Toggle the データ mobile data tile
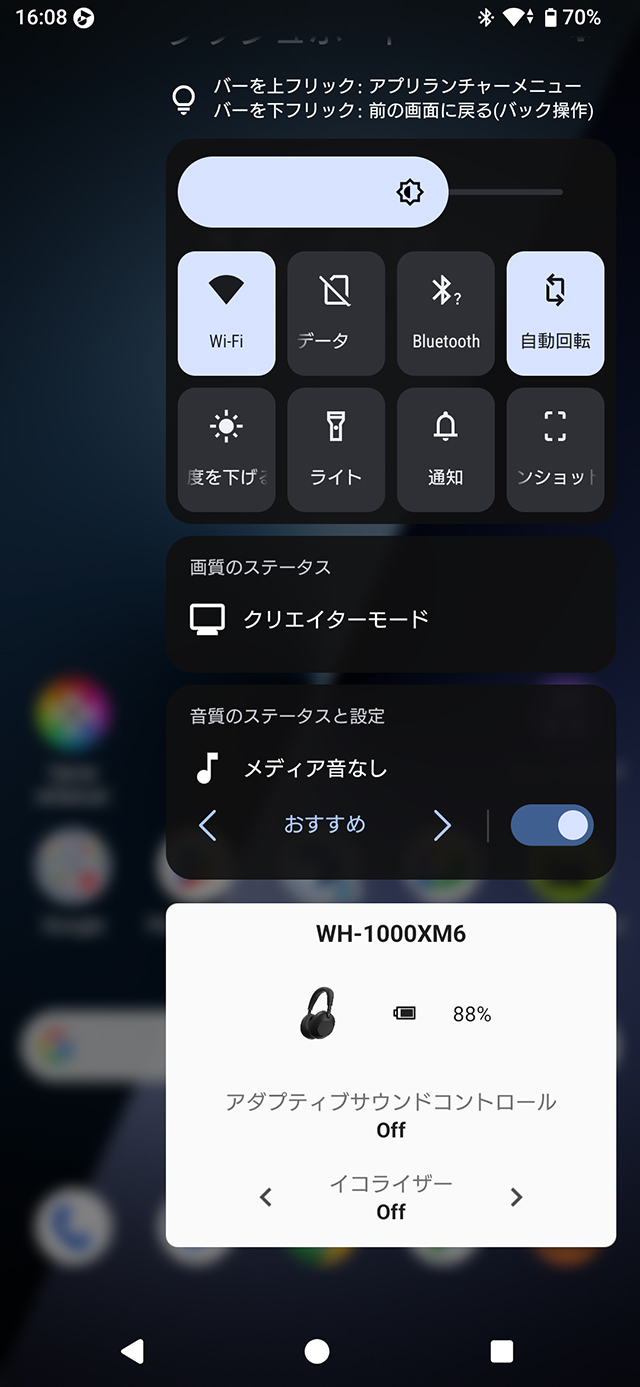Image resolution: width=640 pixels, height=1387 pixels. pos(336,313)
